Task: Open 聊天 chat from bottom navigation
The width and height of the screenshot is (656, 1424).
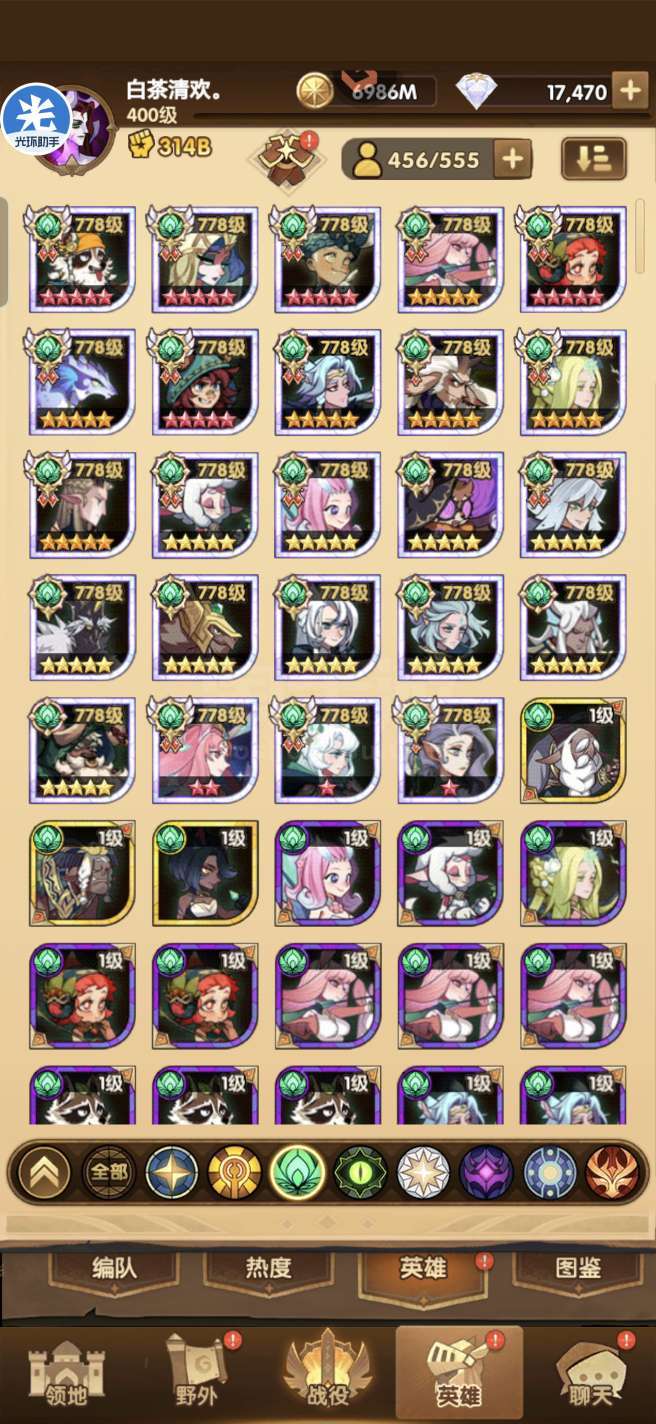Action: click(590, 1377)
